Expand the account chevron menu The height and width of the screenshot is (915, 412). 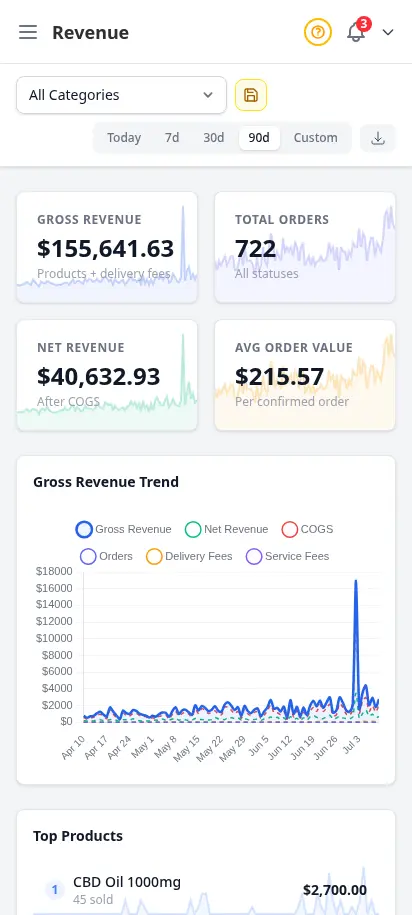[x=388, y=32]
